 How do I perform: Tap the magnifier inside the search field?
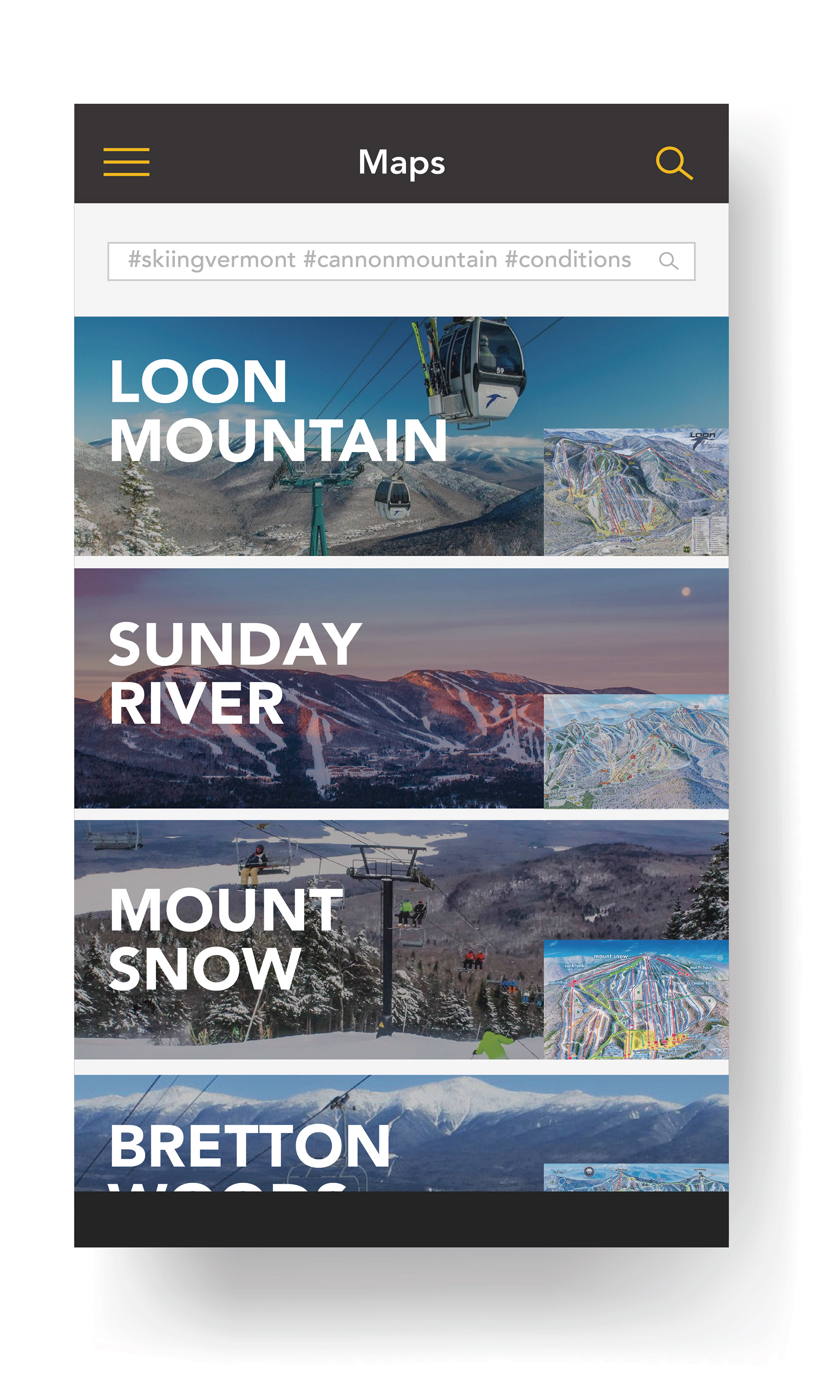point(668,261)
